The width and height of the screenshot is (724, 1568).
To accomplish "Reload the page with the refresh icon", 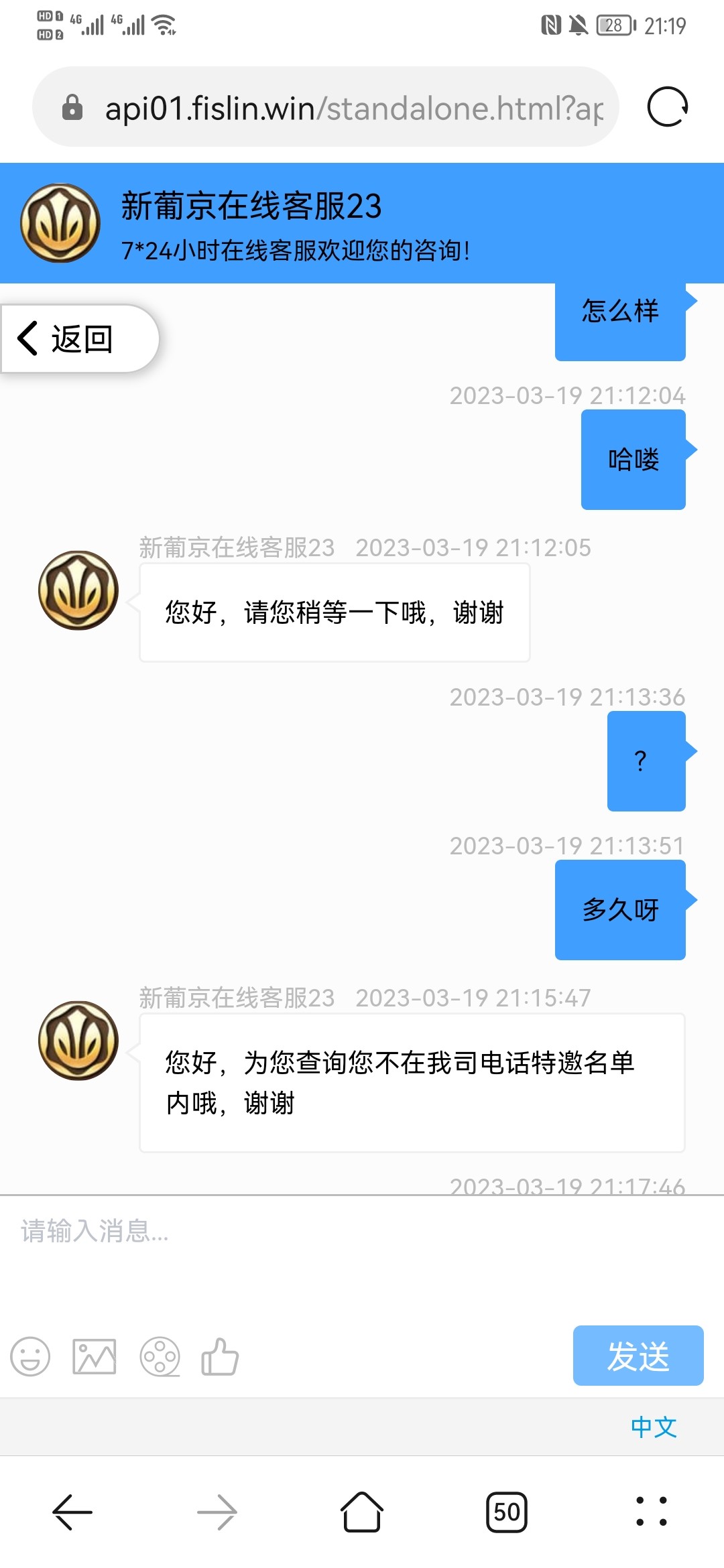I will [667, 107].
